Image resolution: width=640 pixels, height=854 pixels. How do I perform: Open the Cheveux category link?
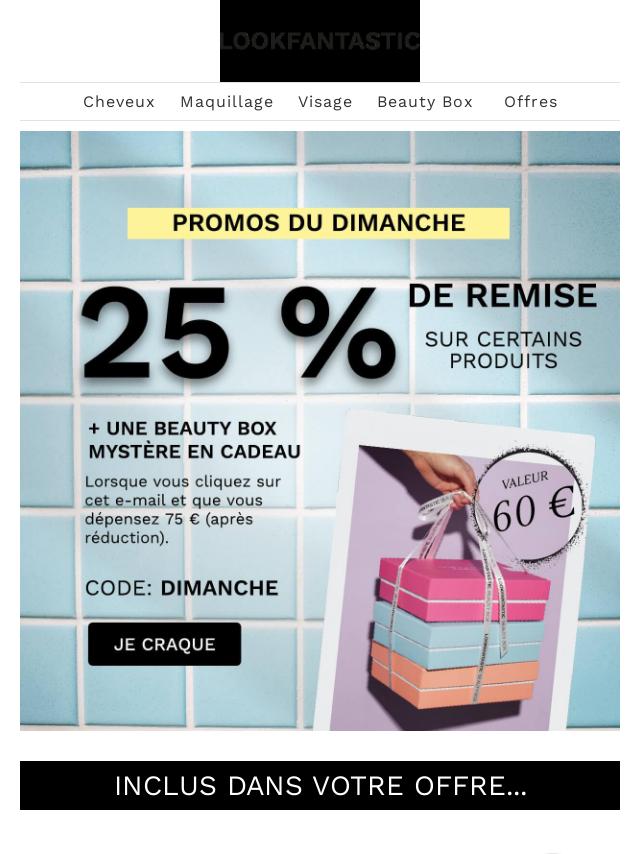tap(119, 102)
